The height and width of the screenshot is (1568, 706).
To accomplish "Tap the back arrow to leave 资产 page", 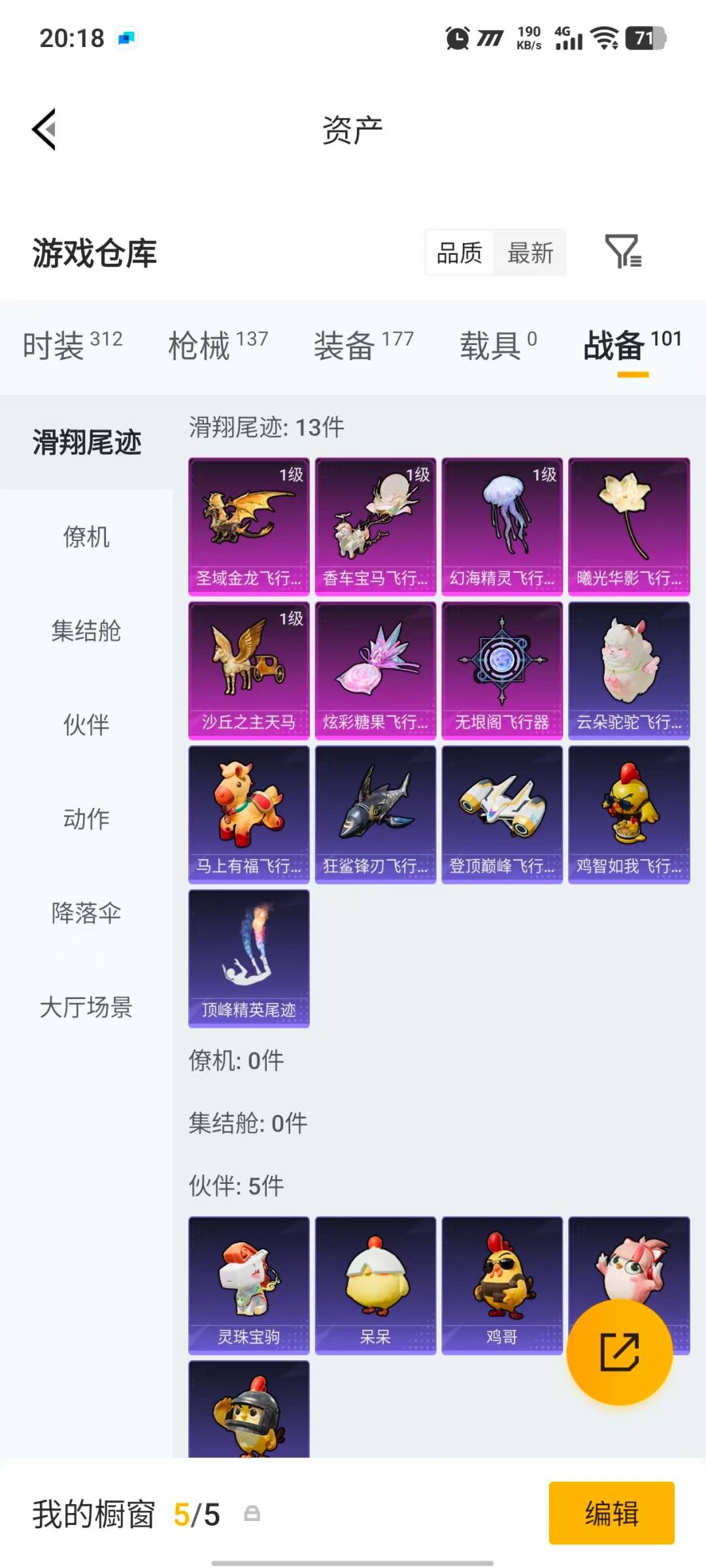I will pos(44,129).
